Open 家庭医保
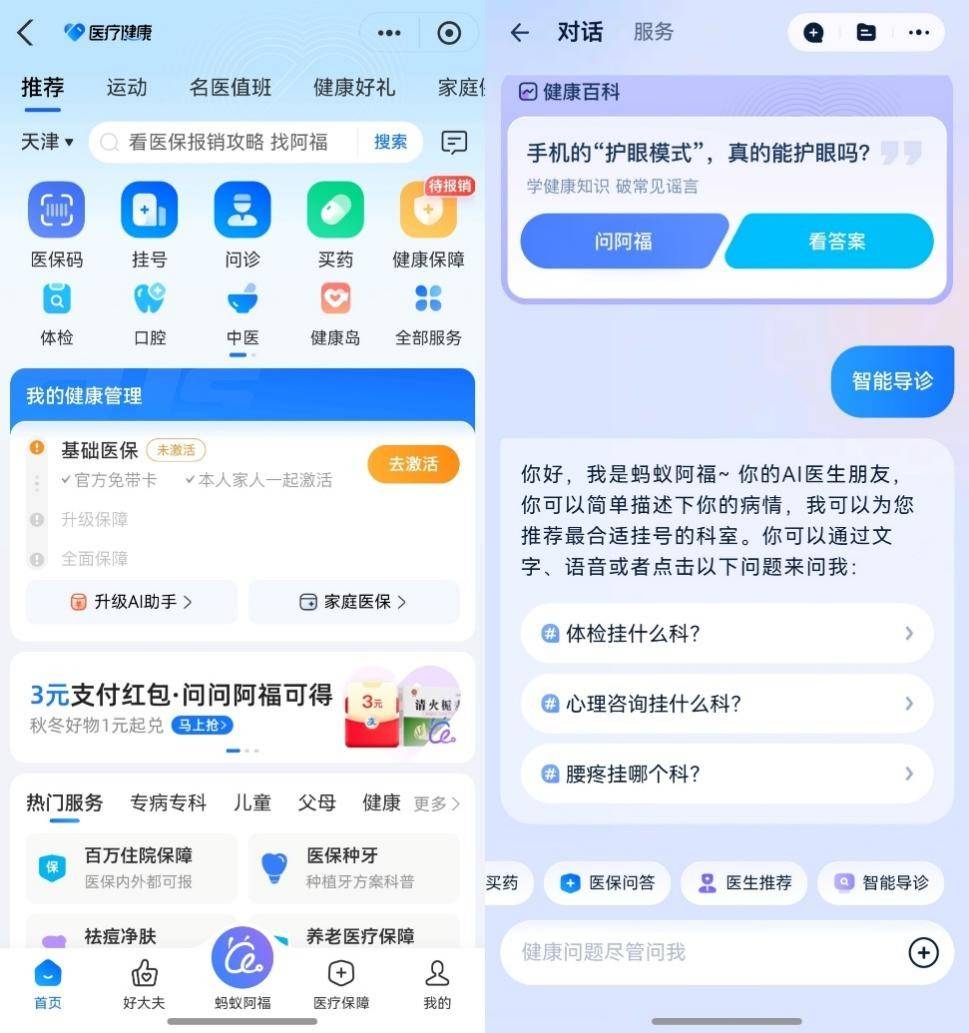969x1033 pixels. click(x=354, y=602)
